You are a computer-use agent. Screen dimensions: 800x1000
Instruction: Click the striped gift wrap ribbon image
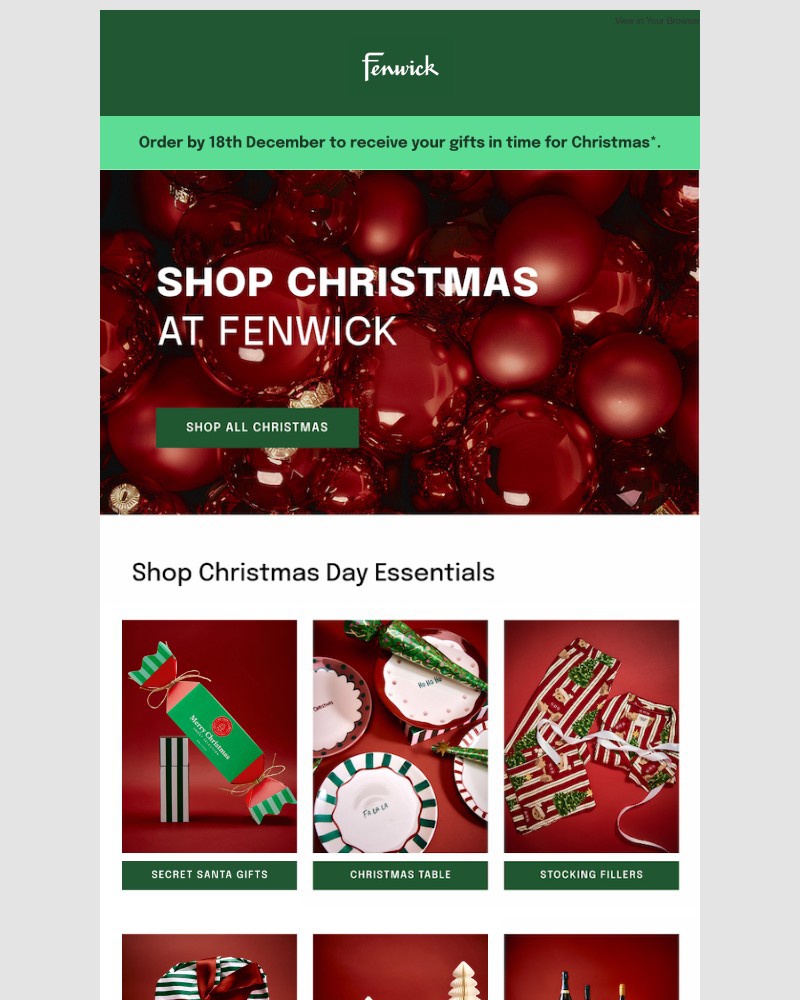[x=591, y=736]
